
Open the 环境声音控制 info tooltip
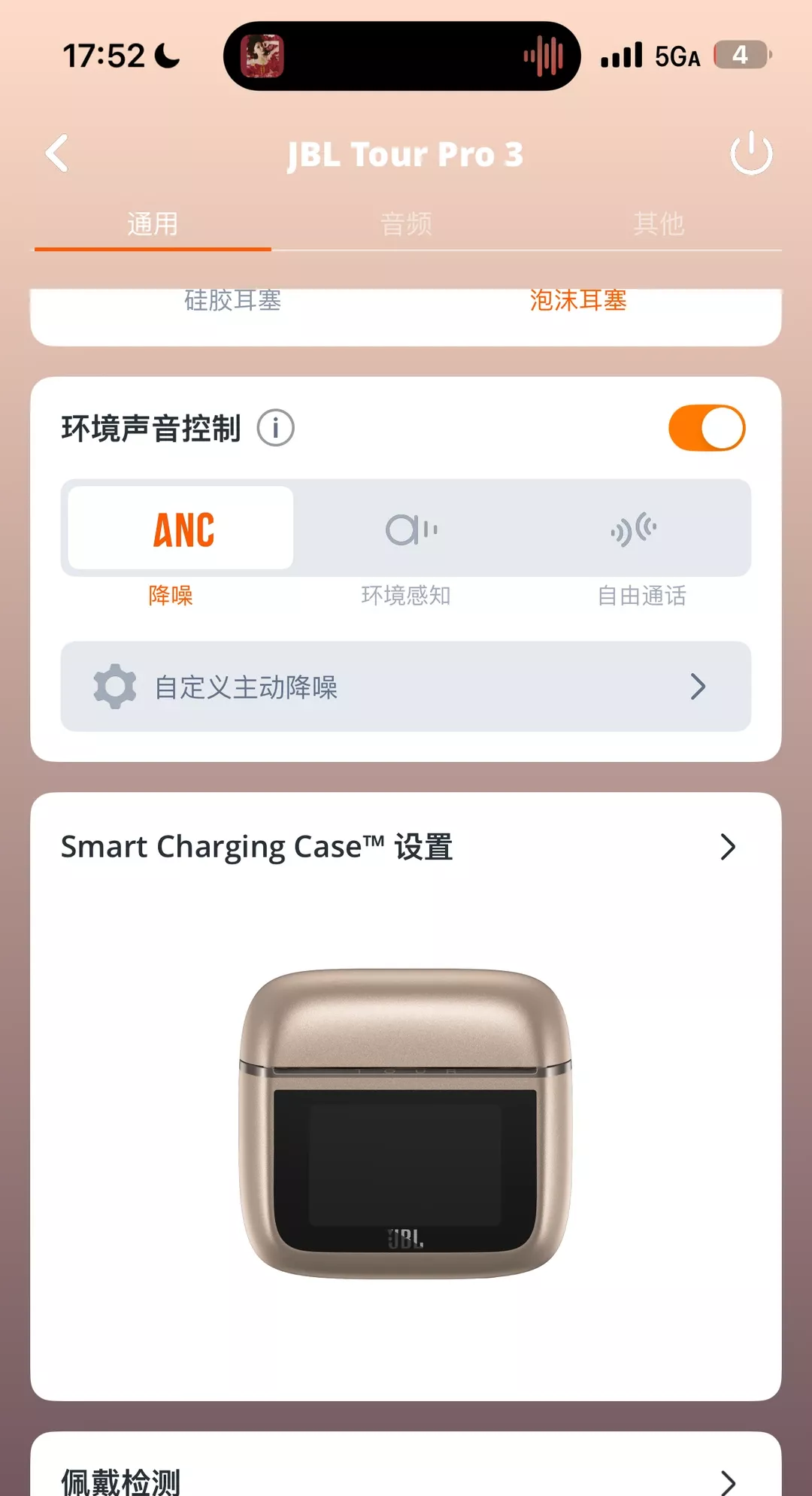pyautogui.click(x=276, y=426)
